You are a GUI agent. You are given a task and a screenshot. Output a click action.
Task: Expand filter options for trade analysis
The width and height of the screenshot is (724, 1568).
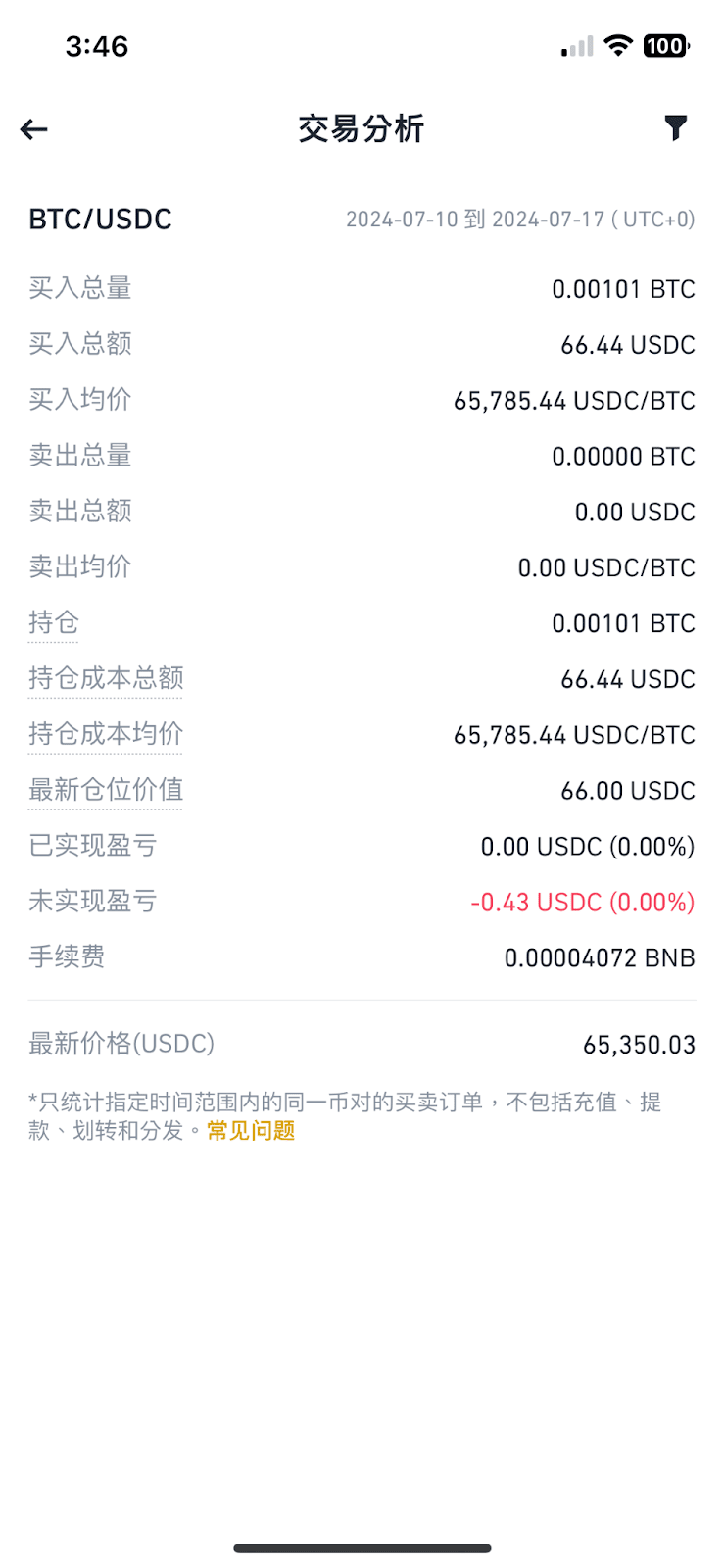pos(675,127)
